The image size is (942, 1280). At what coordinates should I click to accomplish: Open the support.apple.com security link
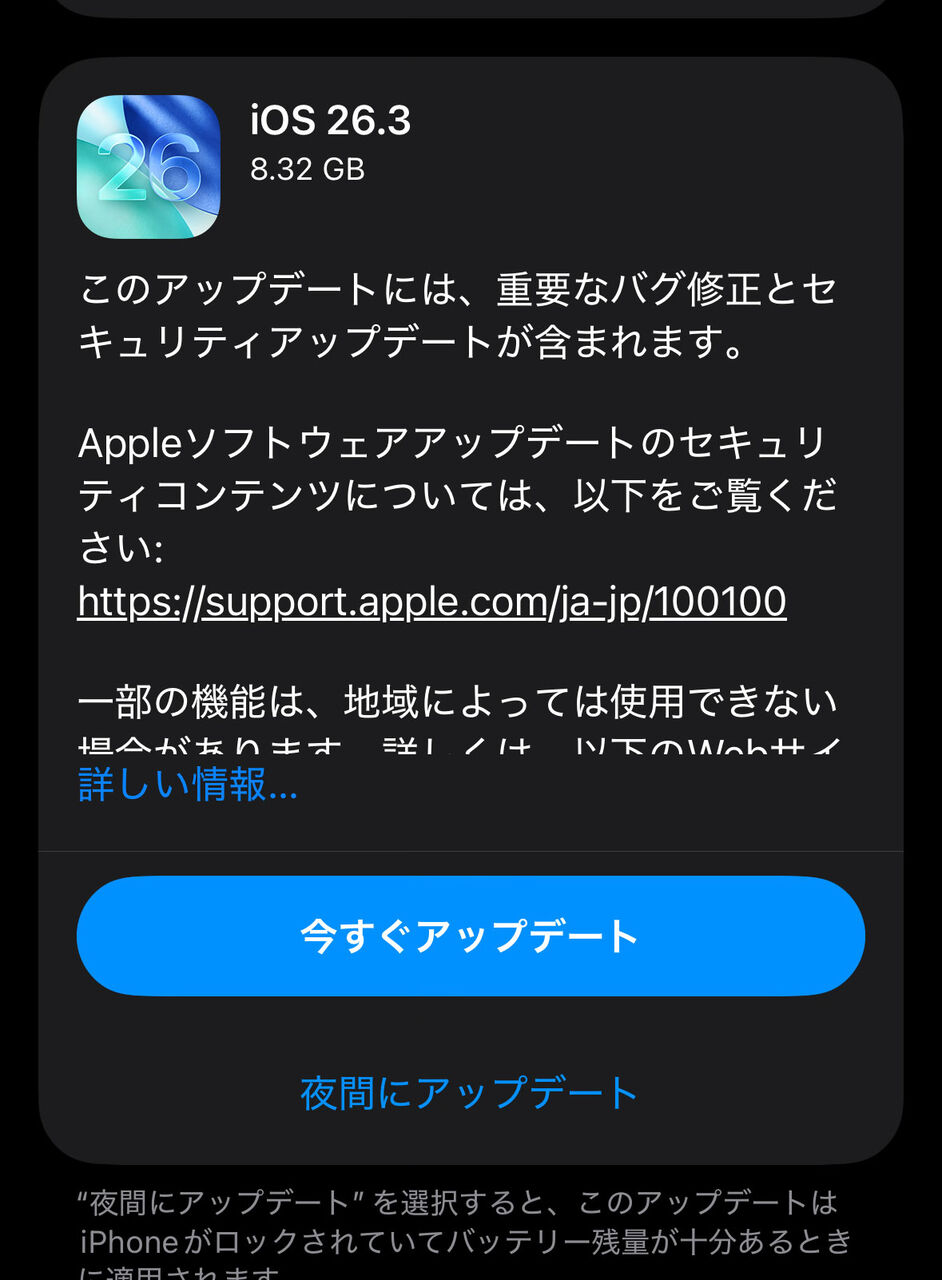tap(432, 602)
